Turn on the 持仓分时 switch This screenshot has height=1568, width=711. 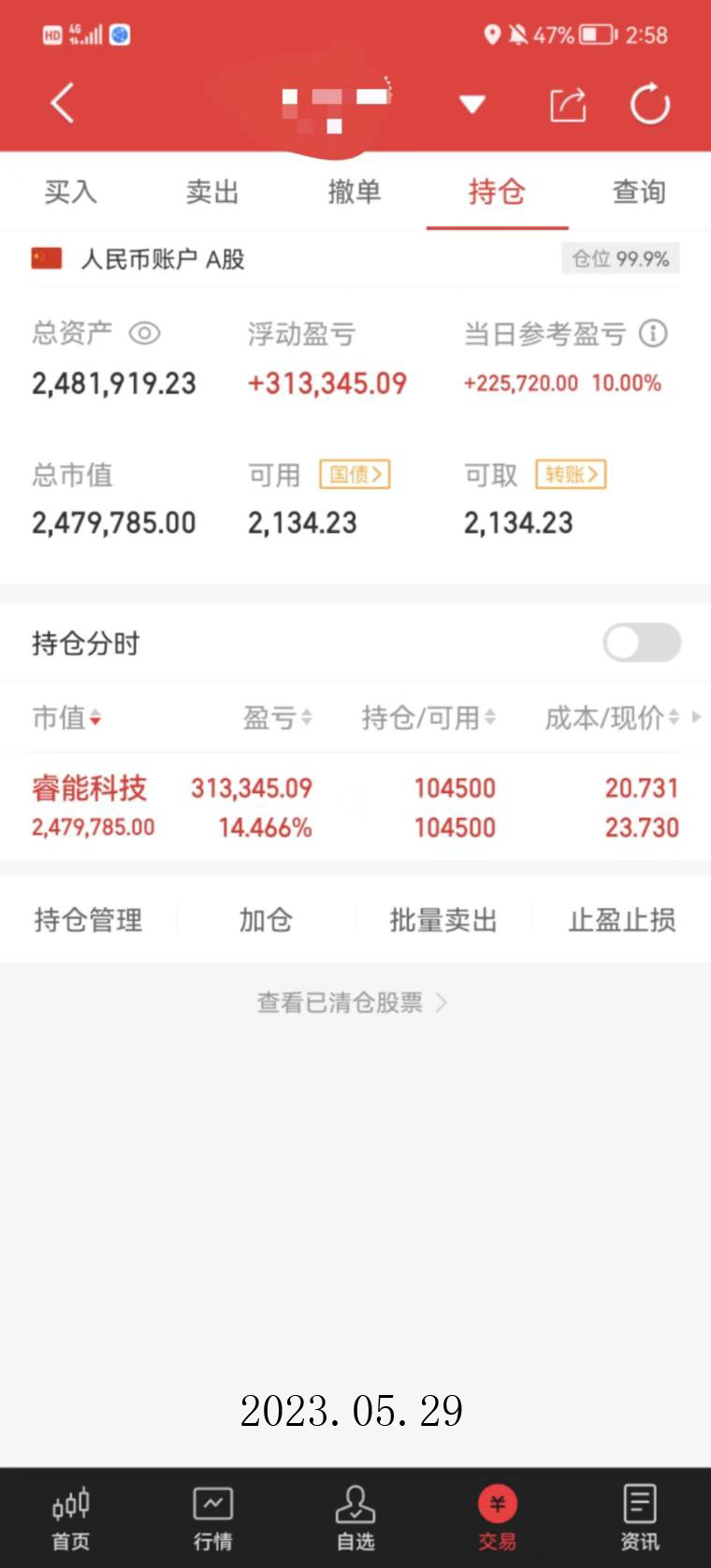click(642, 642)
